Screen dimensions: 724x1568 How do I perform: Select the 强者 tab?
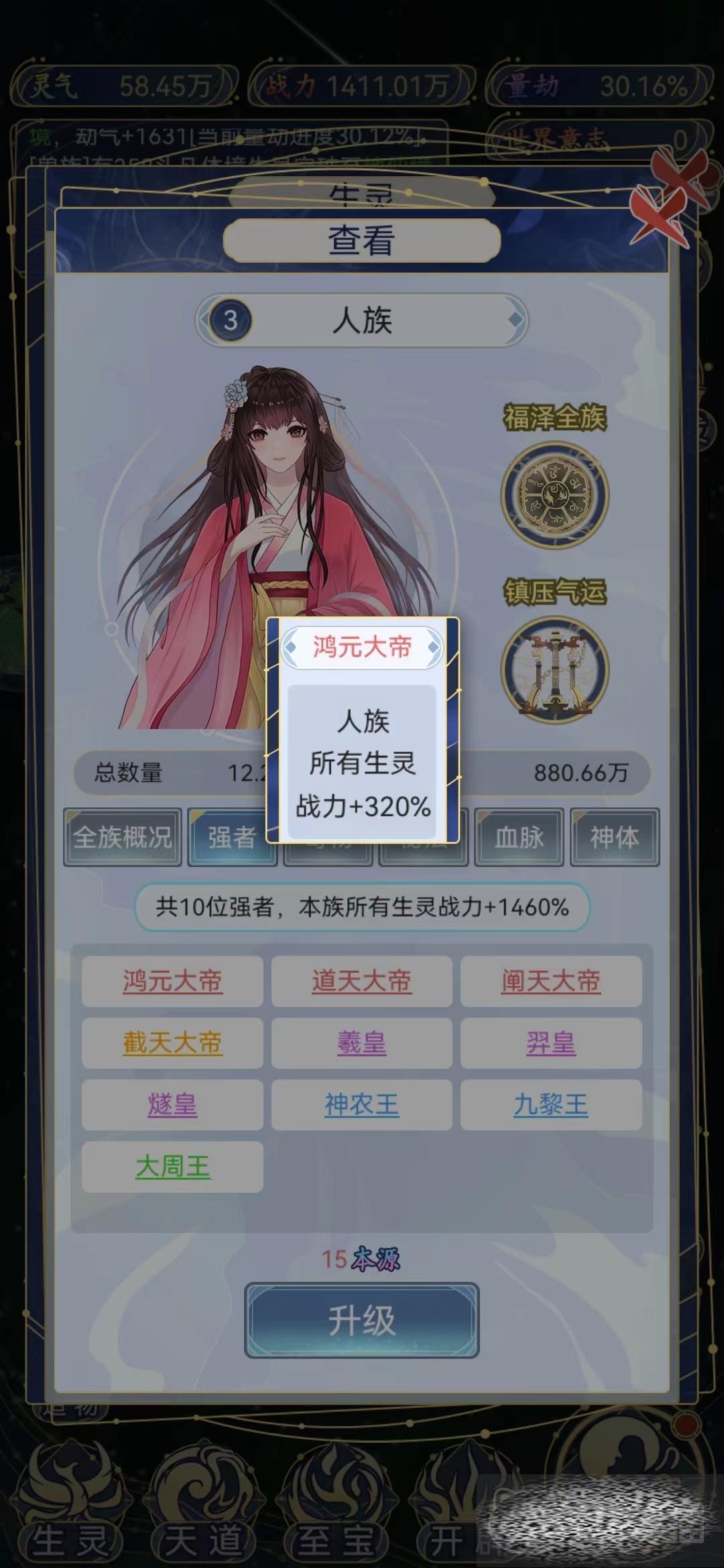[231, 837]
